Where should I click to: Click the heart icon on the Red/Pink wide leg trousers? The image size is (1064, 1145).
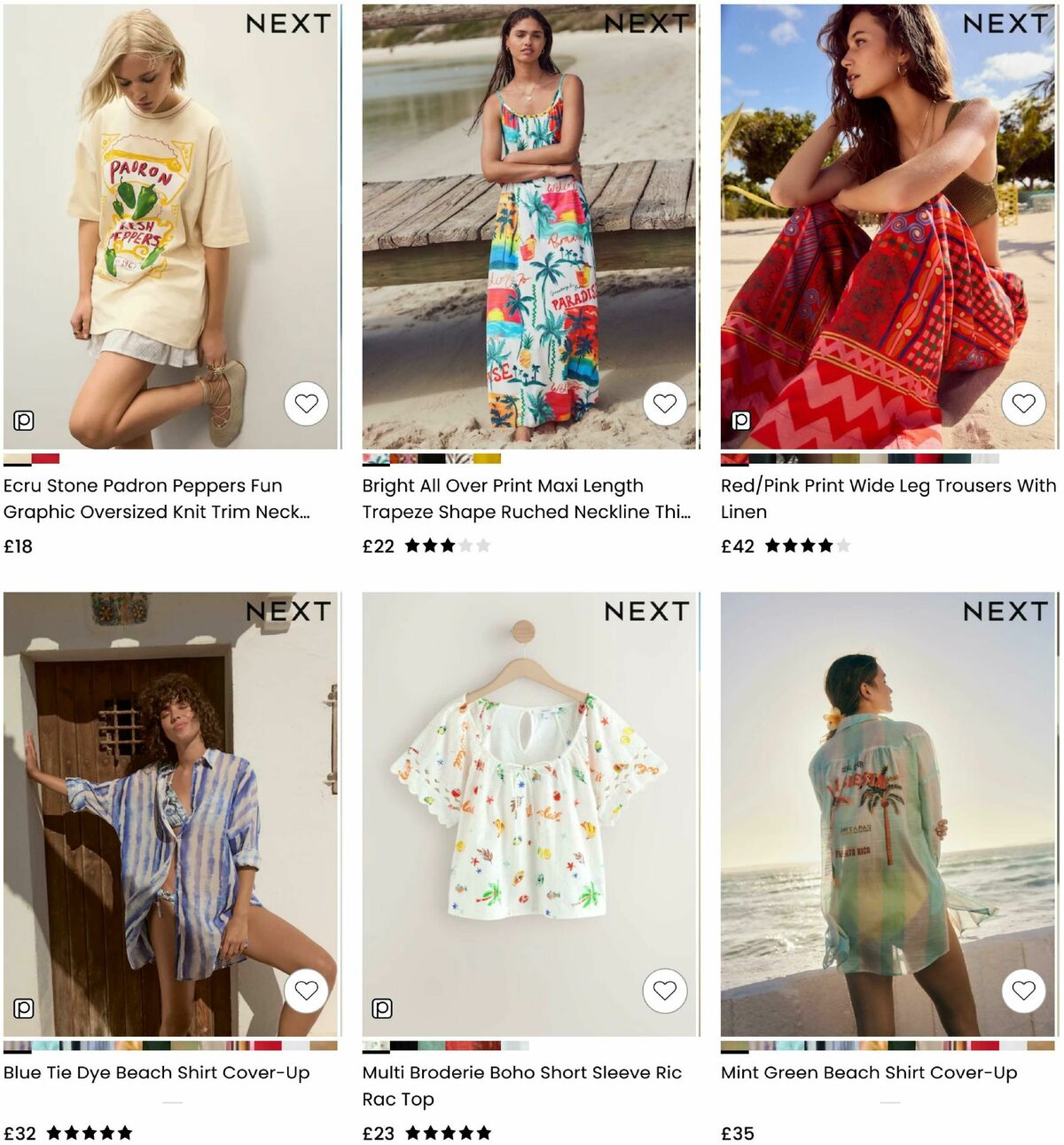coord(1023,403)
